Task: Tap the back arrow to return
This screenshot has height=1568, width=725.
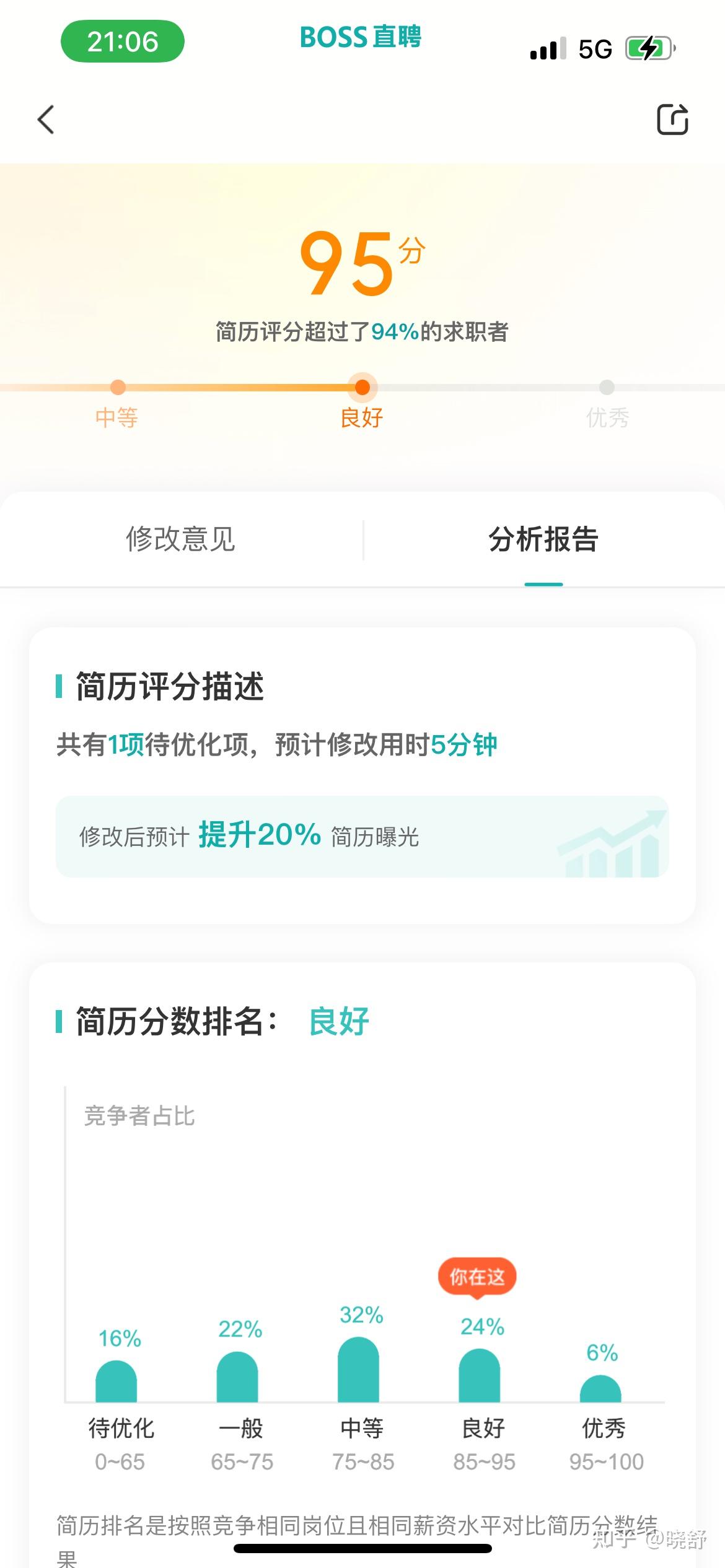Action: click(45, 120)
